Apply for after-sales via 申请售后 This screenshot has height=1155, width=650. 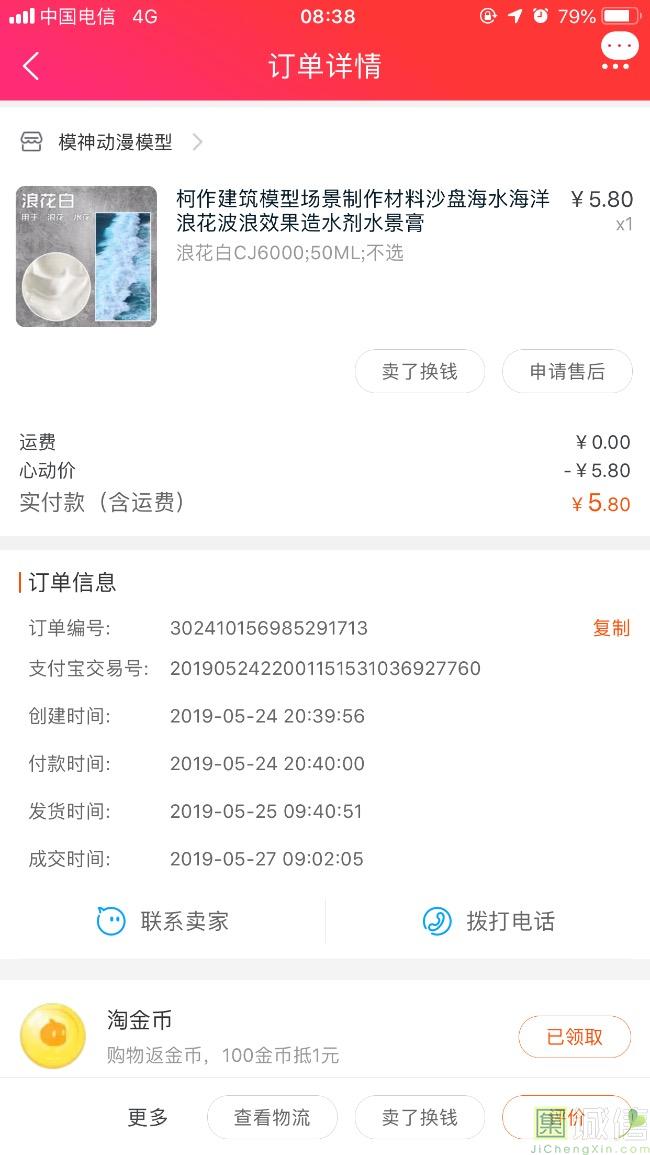pos(567,372)
